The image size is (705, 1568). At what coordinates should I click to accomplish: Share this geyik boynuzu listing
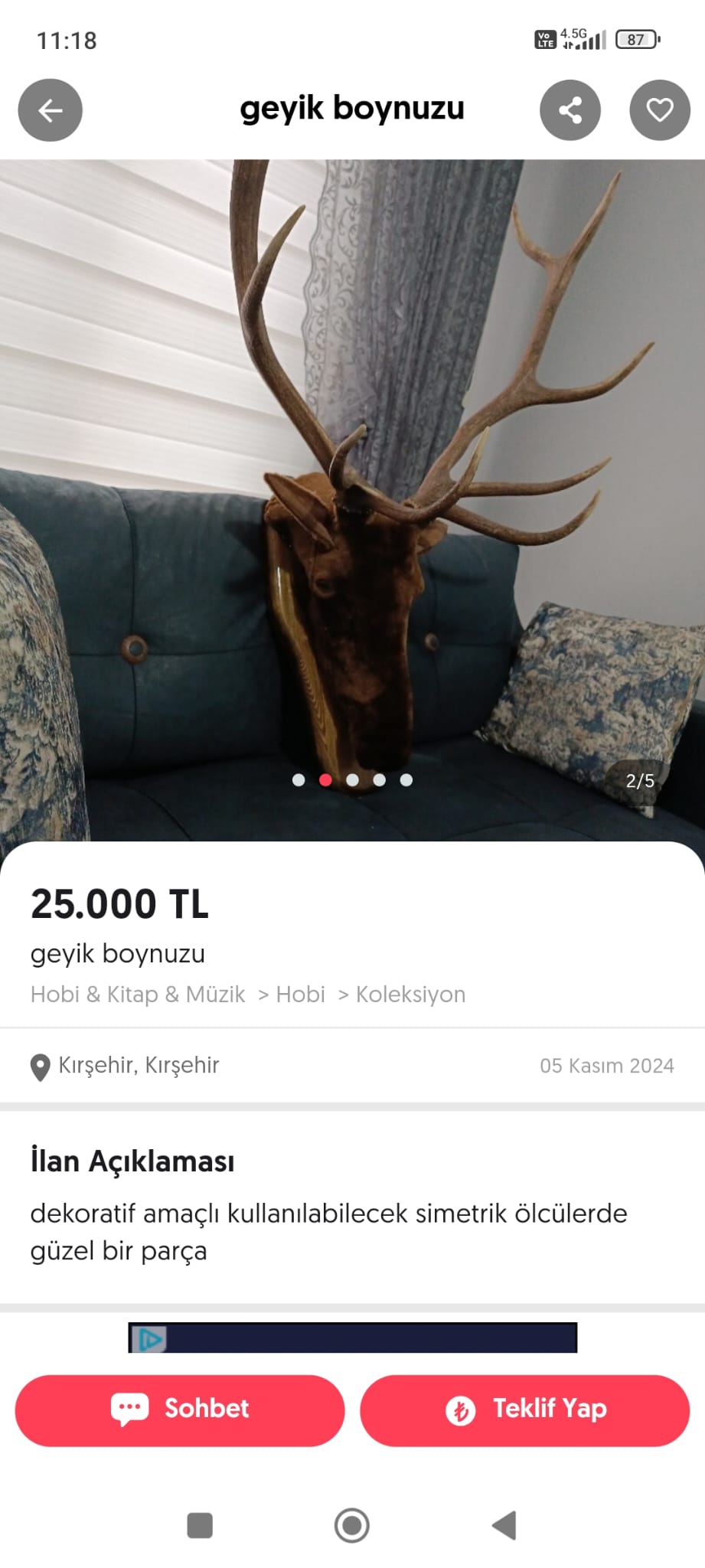point(570,110)
